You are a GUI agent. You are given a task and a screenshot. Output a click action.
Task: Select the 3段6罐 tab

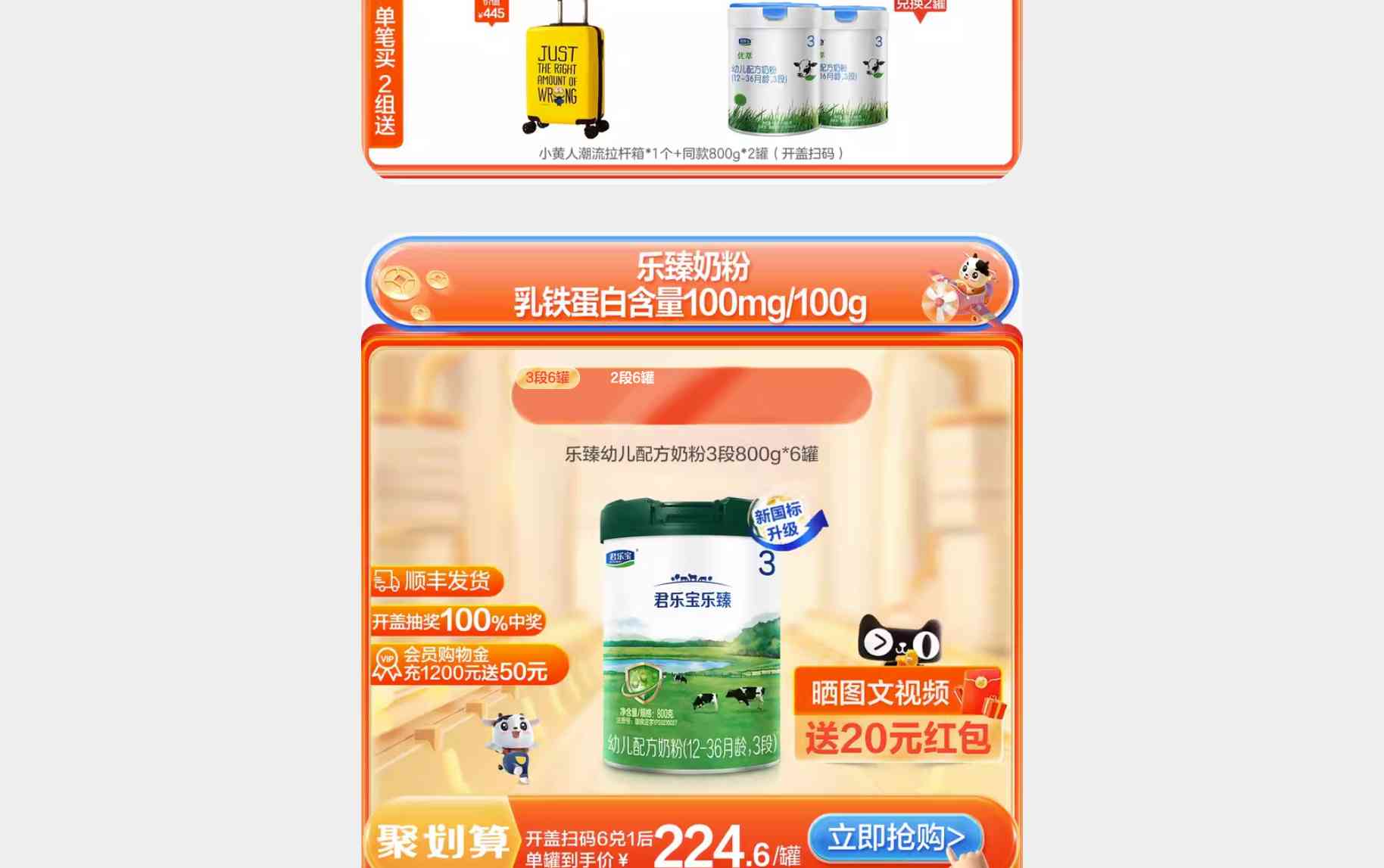[547, 378]
